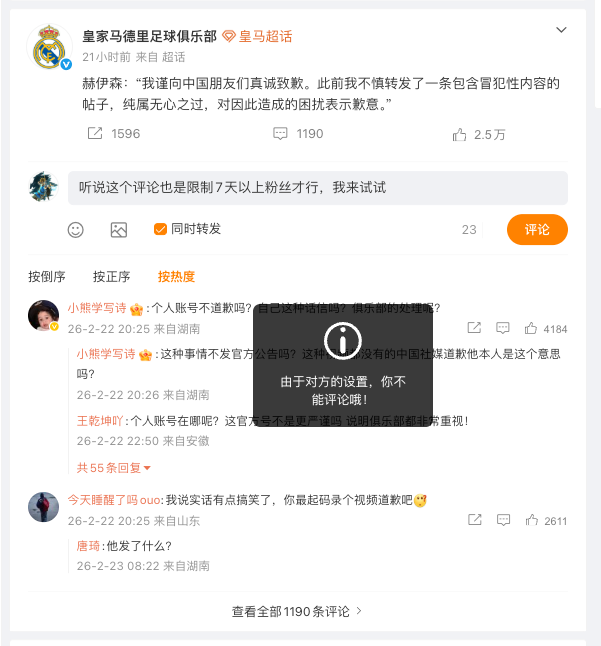Like the comment from 今天睡醒了吗ouo
Screen dimensions: 601x646
pyautogui.click(x=531, y=520)
